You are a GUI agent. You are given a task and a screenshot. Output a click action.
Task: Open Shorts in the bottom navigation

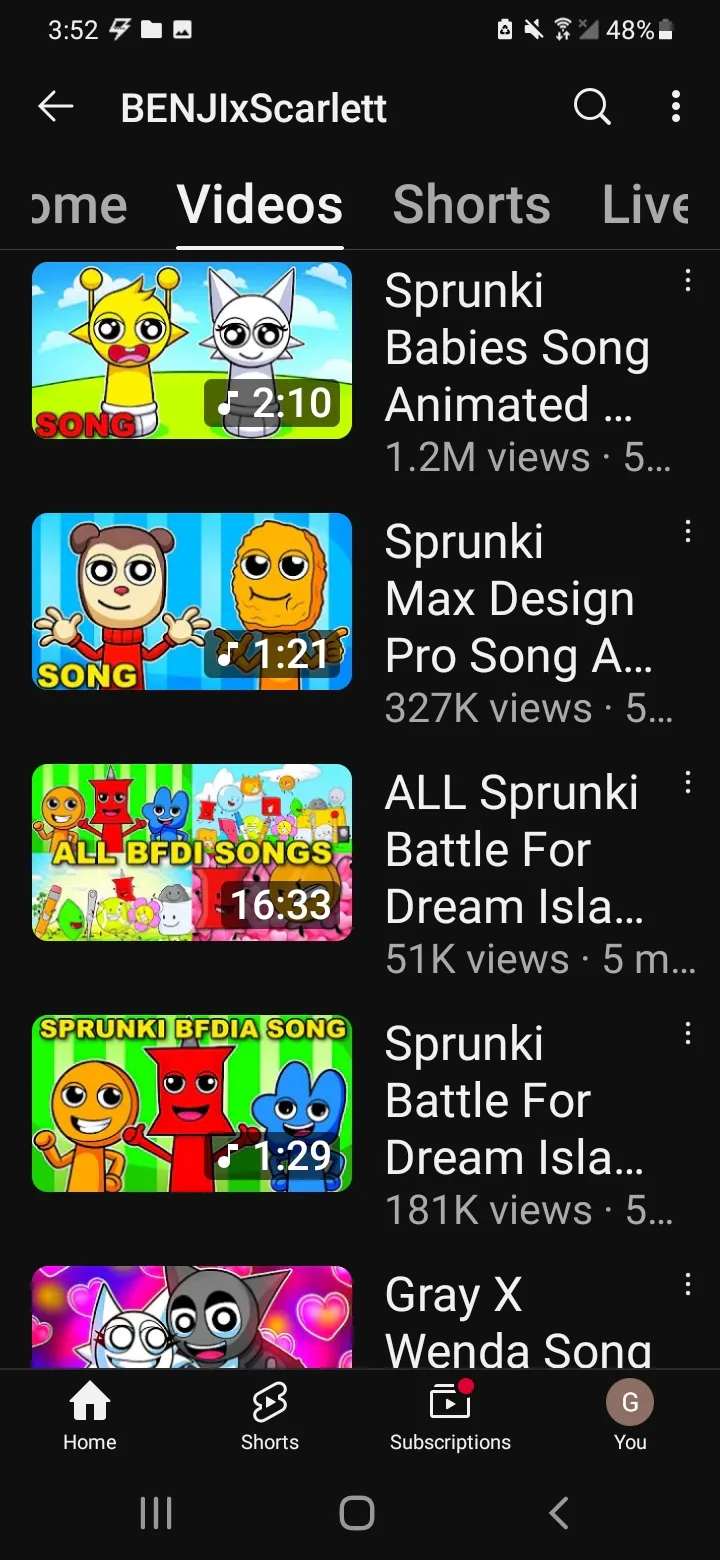tap(270, 1415)
